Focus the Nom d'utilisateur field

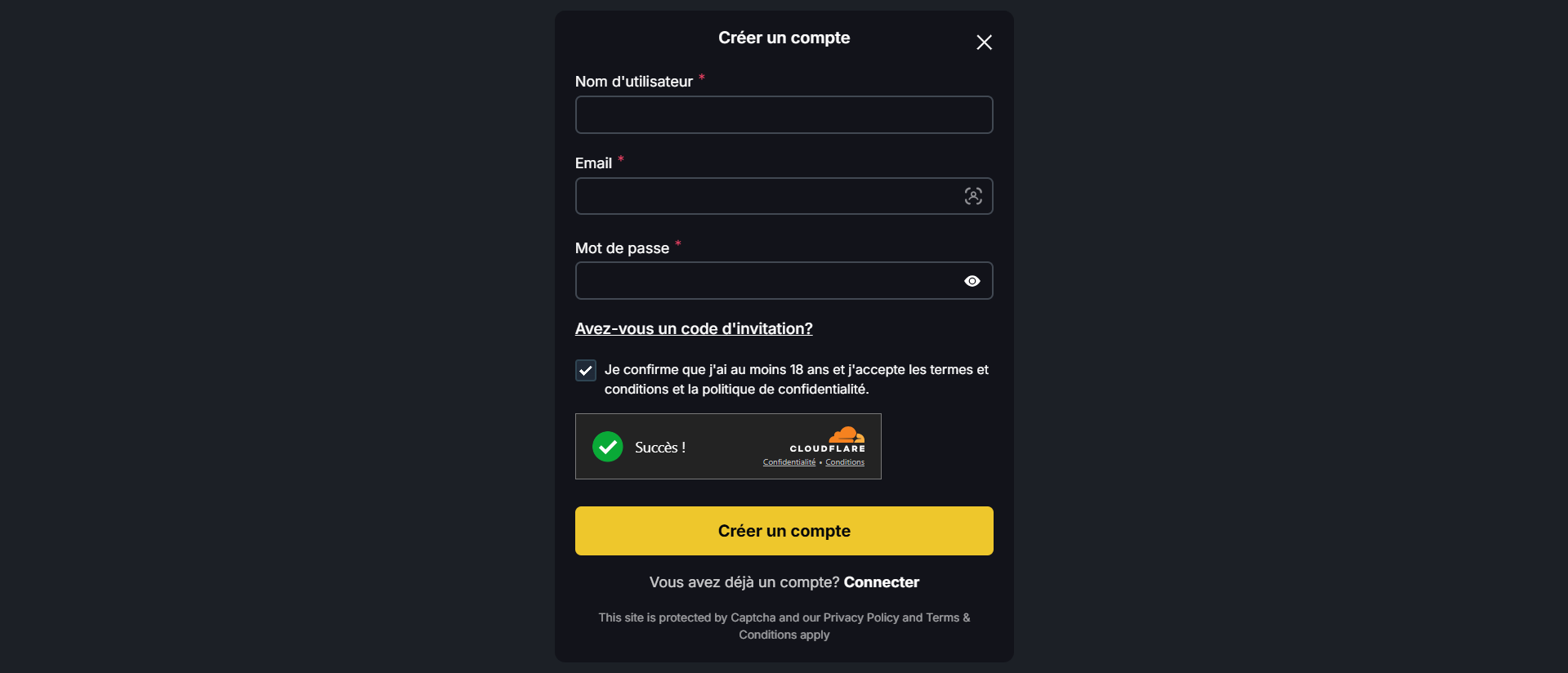pos(784,115)
